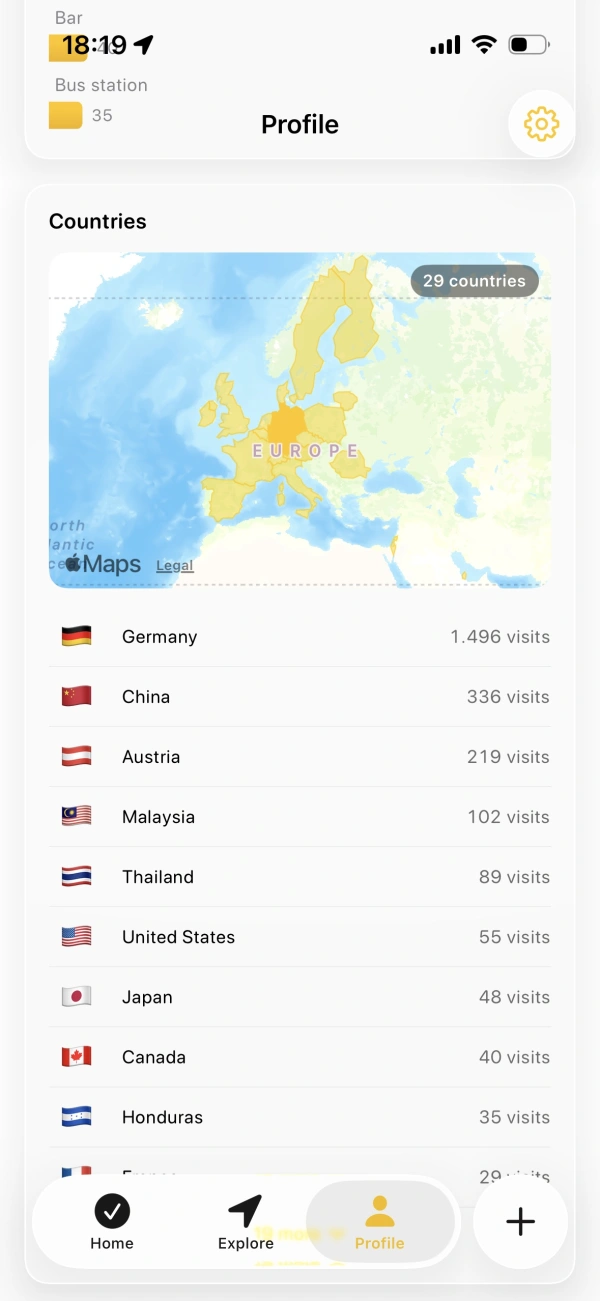Open the Germany visits row
Viewport: 600px width, 1301px height.
[300, 637]
